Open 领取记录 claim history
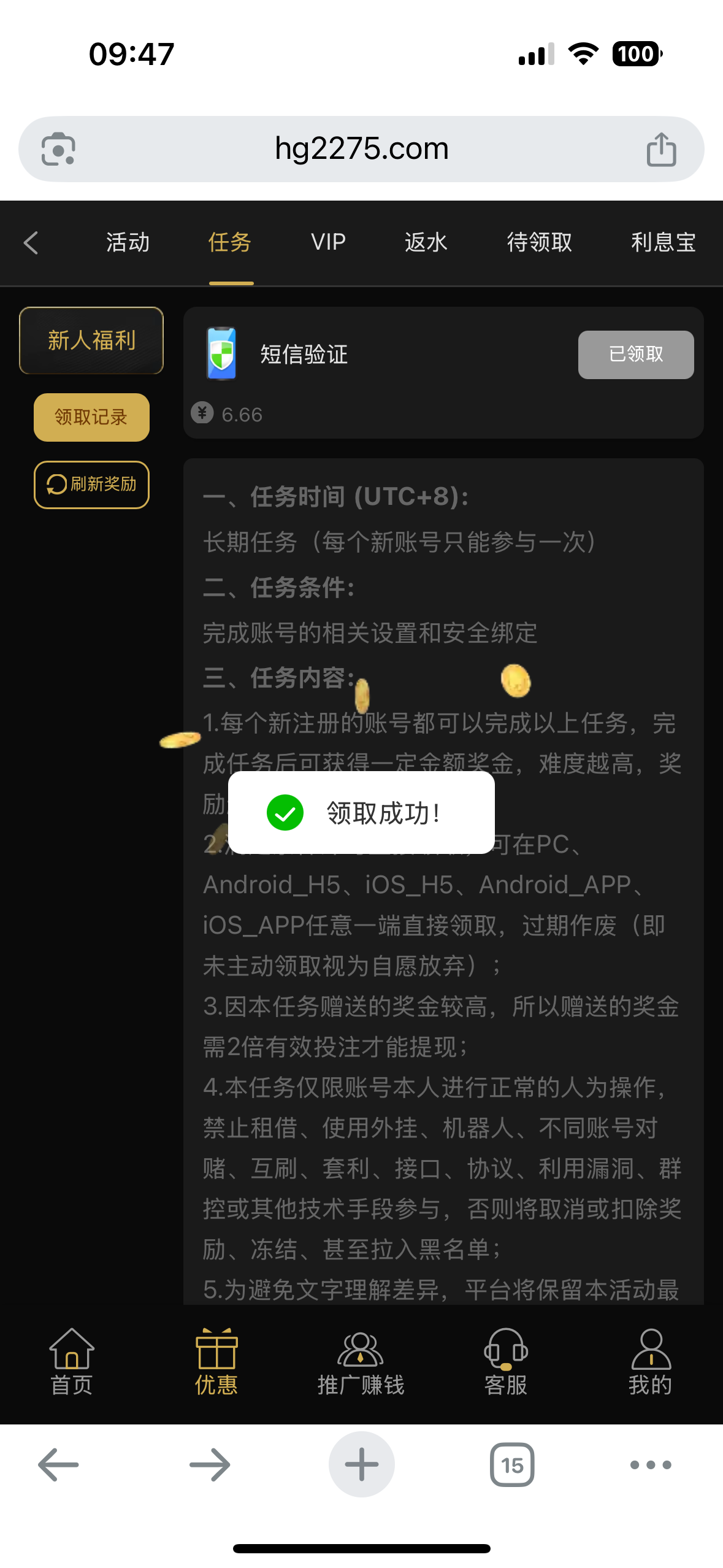This screenshot has width=723, height=1568. point(91,417)
